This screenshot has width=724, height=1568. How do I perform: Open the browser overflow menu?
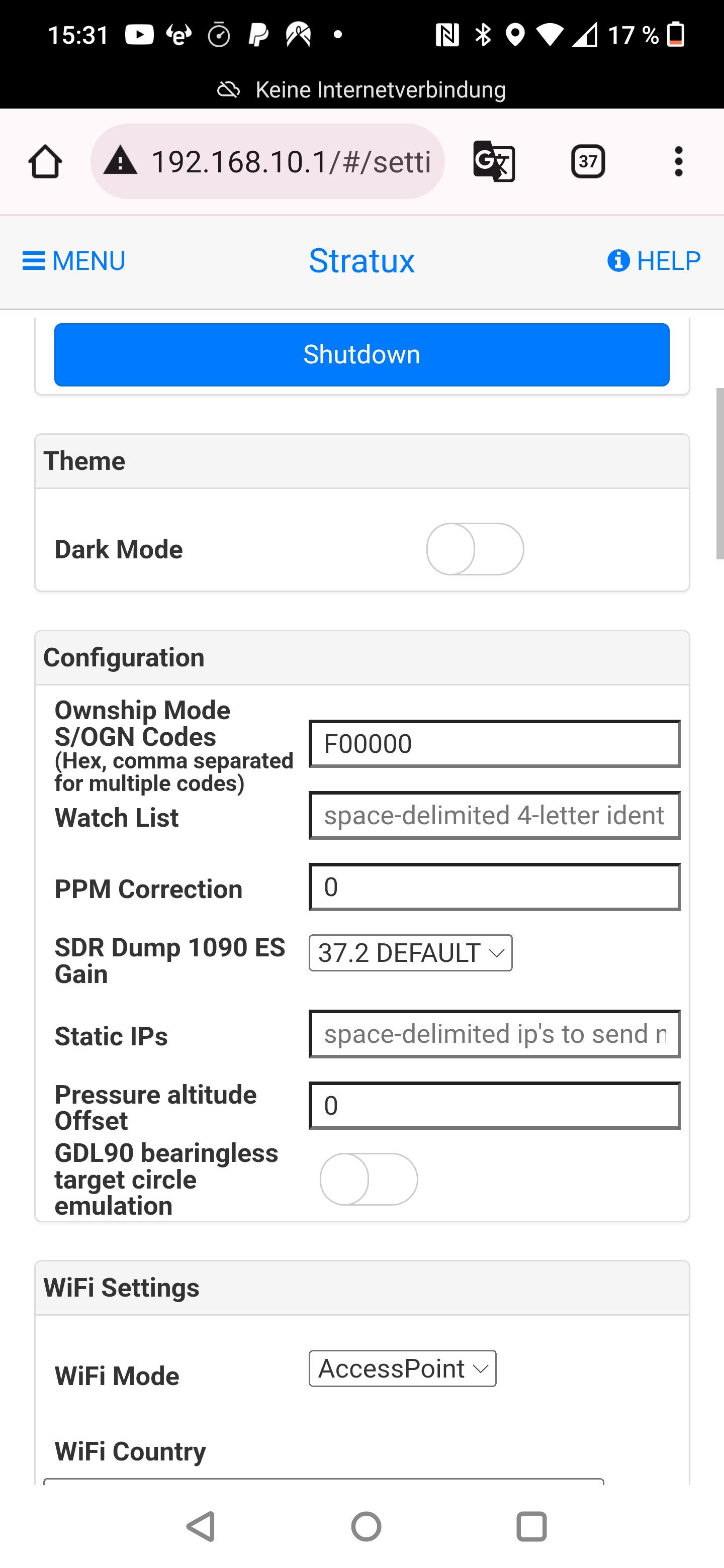pyautogui.click(x=678, y=161)
